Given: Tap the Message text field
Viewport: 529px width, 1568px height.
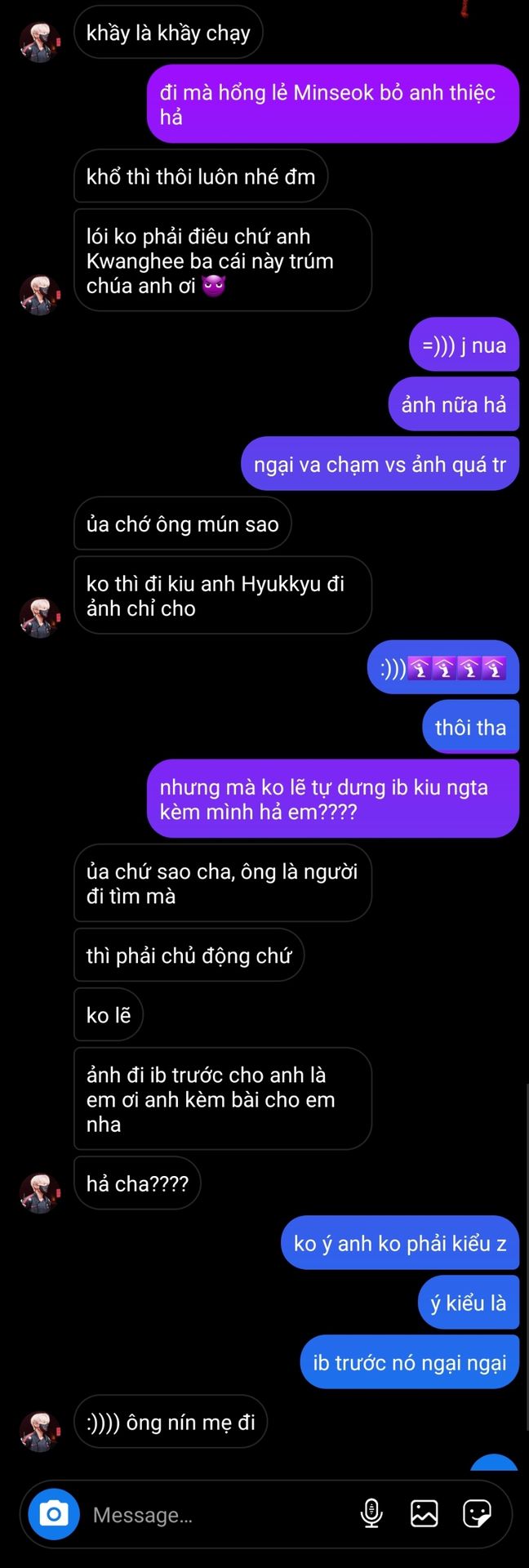Looking at the screenshot, I should click(212, 1515).
